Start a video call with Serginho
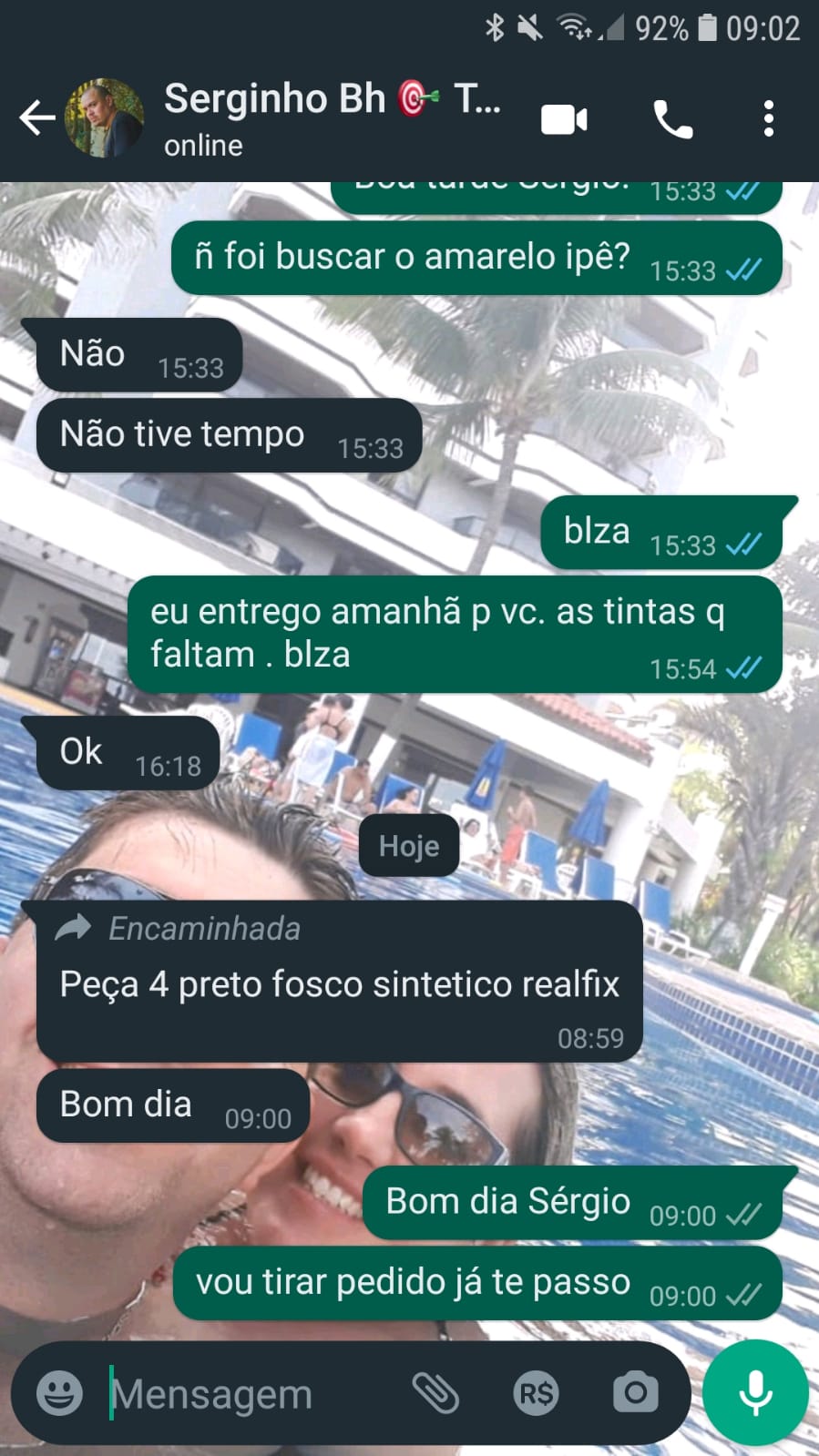This screenshot has height=1456, width=819. 564,119
